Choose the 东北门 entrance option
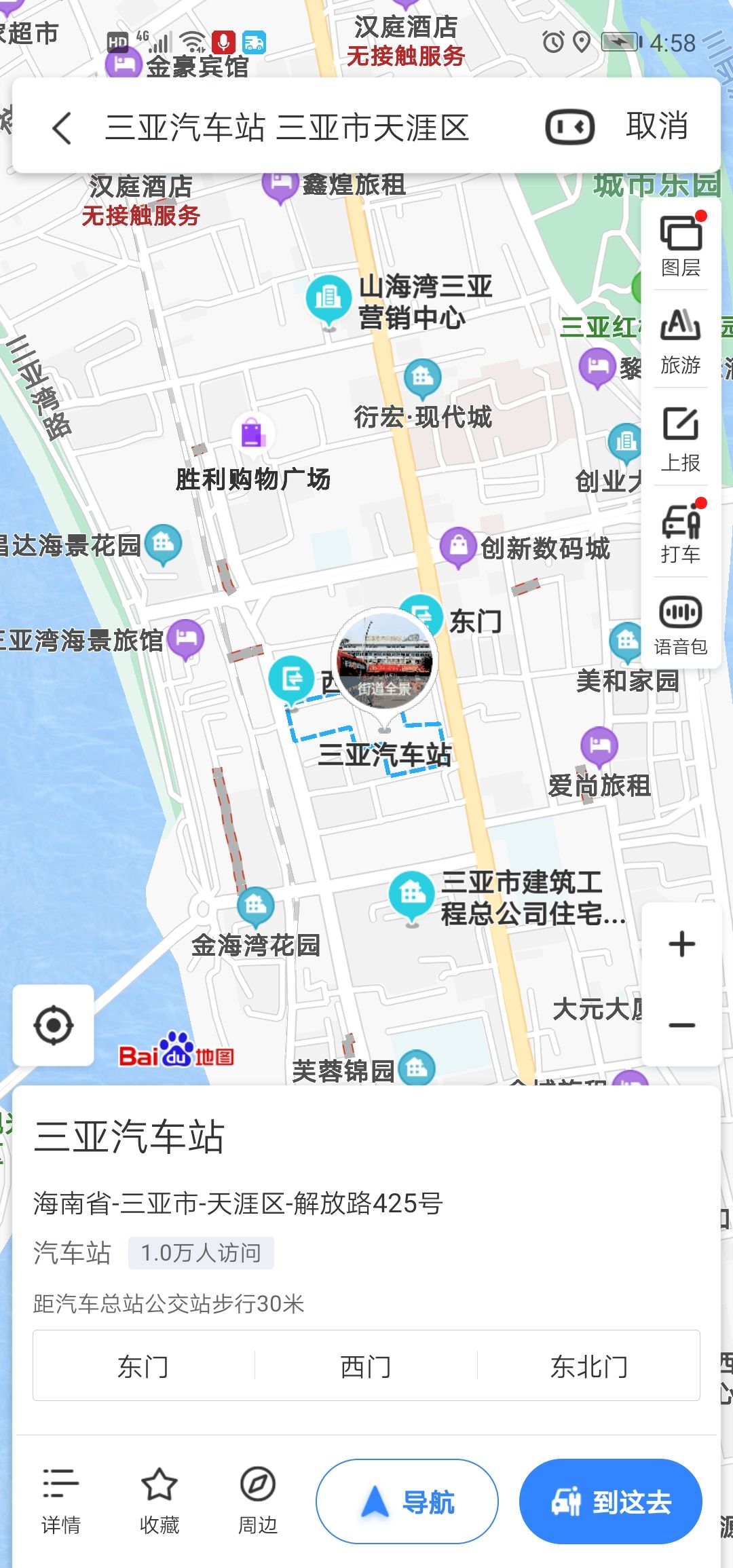Viewport: 733px width, 1568px height. (588, 1366)
